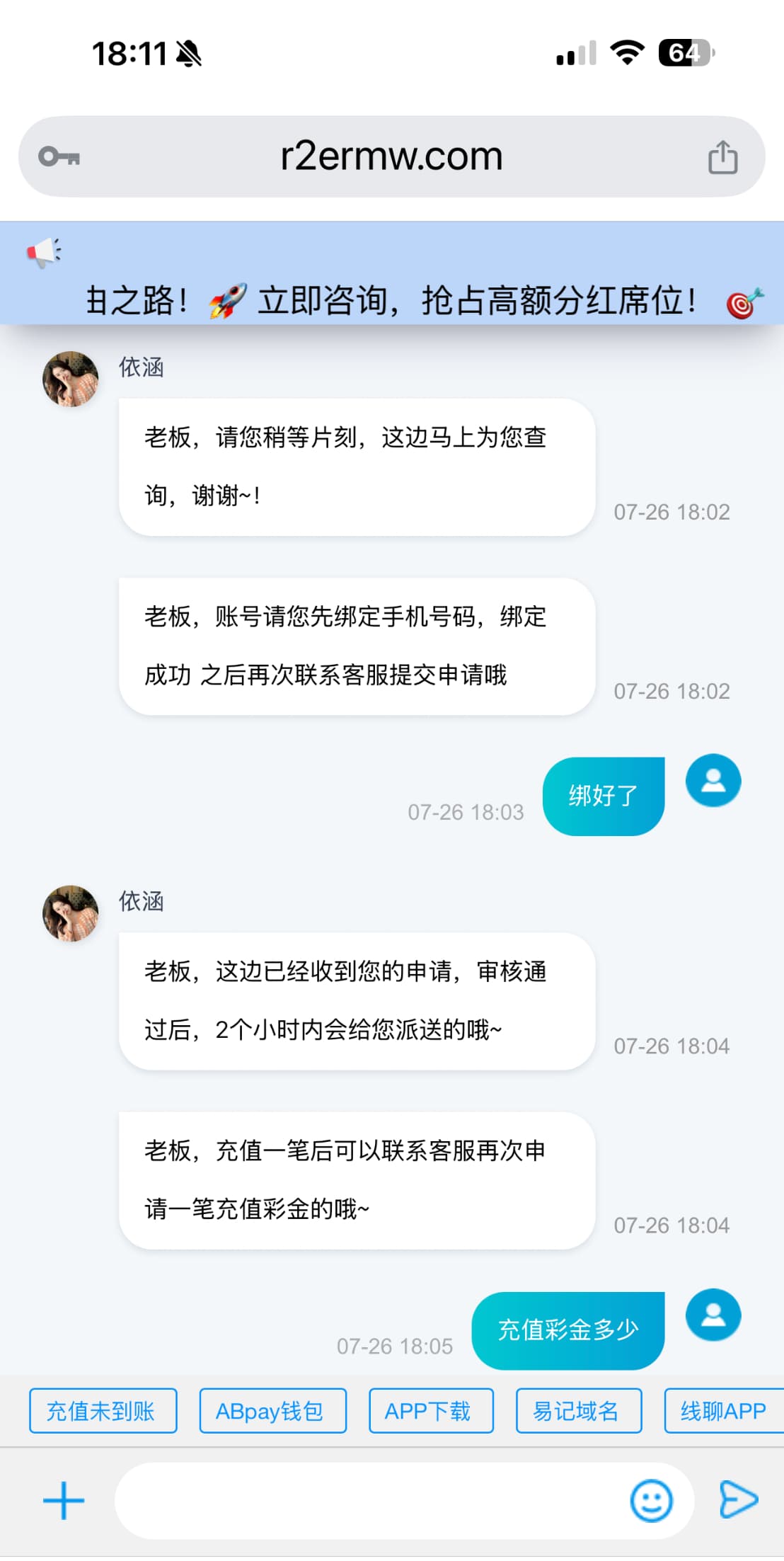Image resolution: width=784 pixels, height=1561 pixels.
Task: Open the emoji picker
Action: click(x=651, y=1501)
